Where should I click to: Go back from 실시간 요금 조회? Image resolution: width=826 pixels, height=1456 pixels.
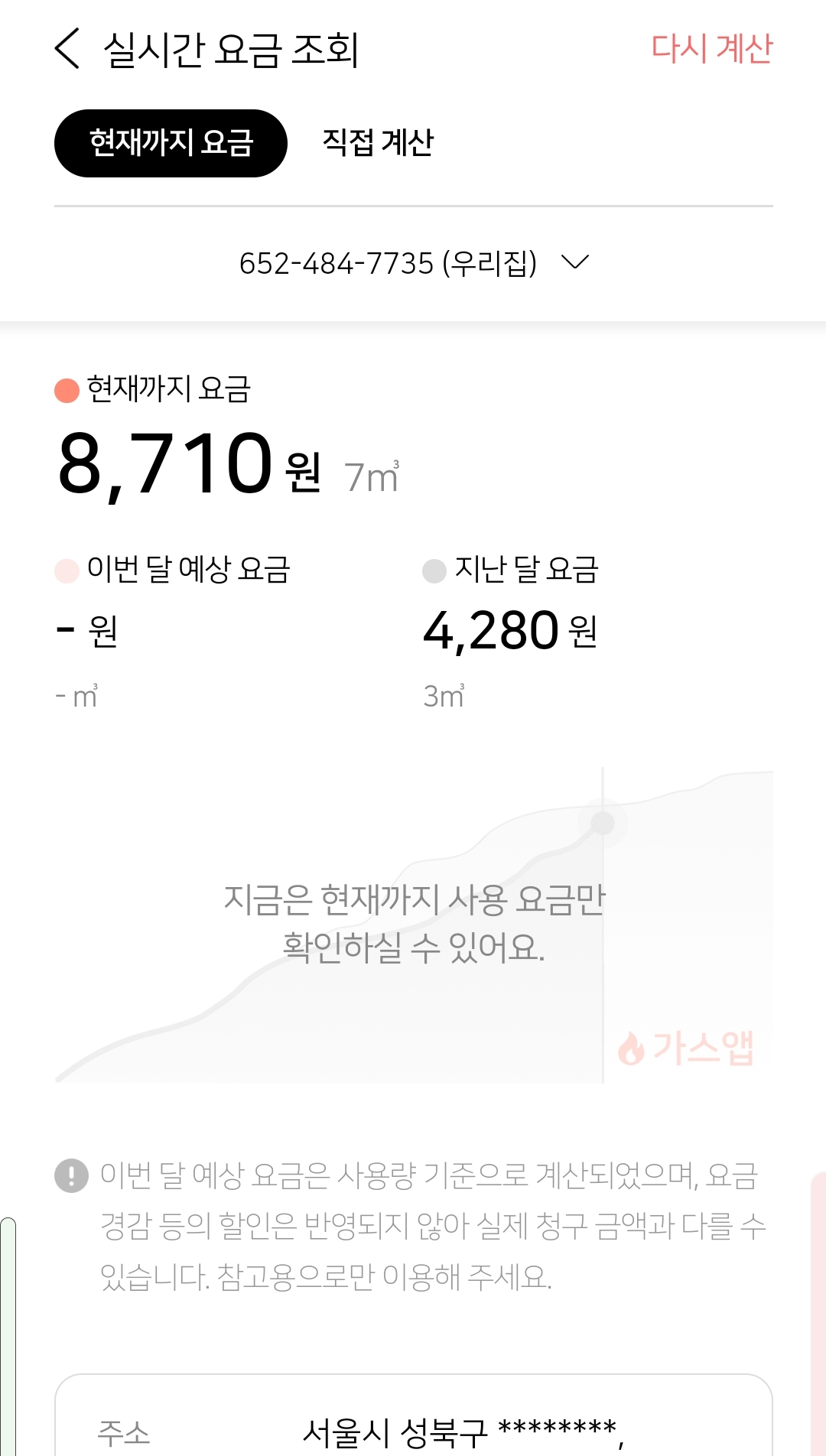tap(67, 49)
